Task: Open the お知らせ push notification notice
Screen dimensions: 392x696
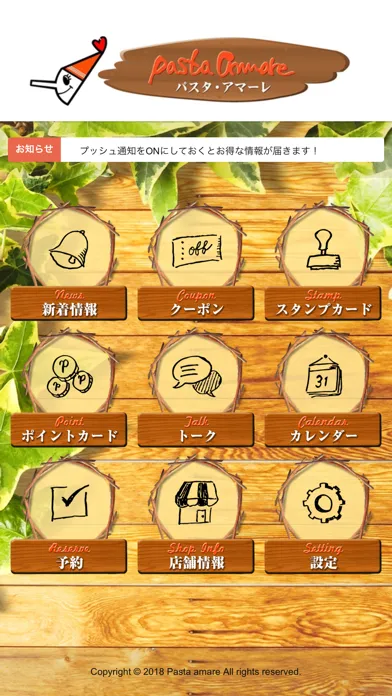Action: [x=196, y=150]
